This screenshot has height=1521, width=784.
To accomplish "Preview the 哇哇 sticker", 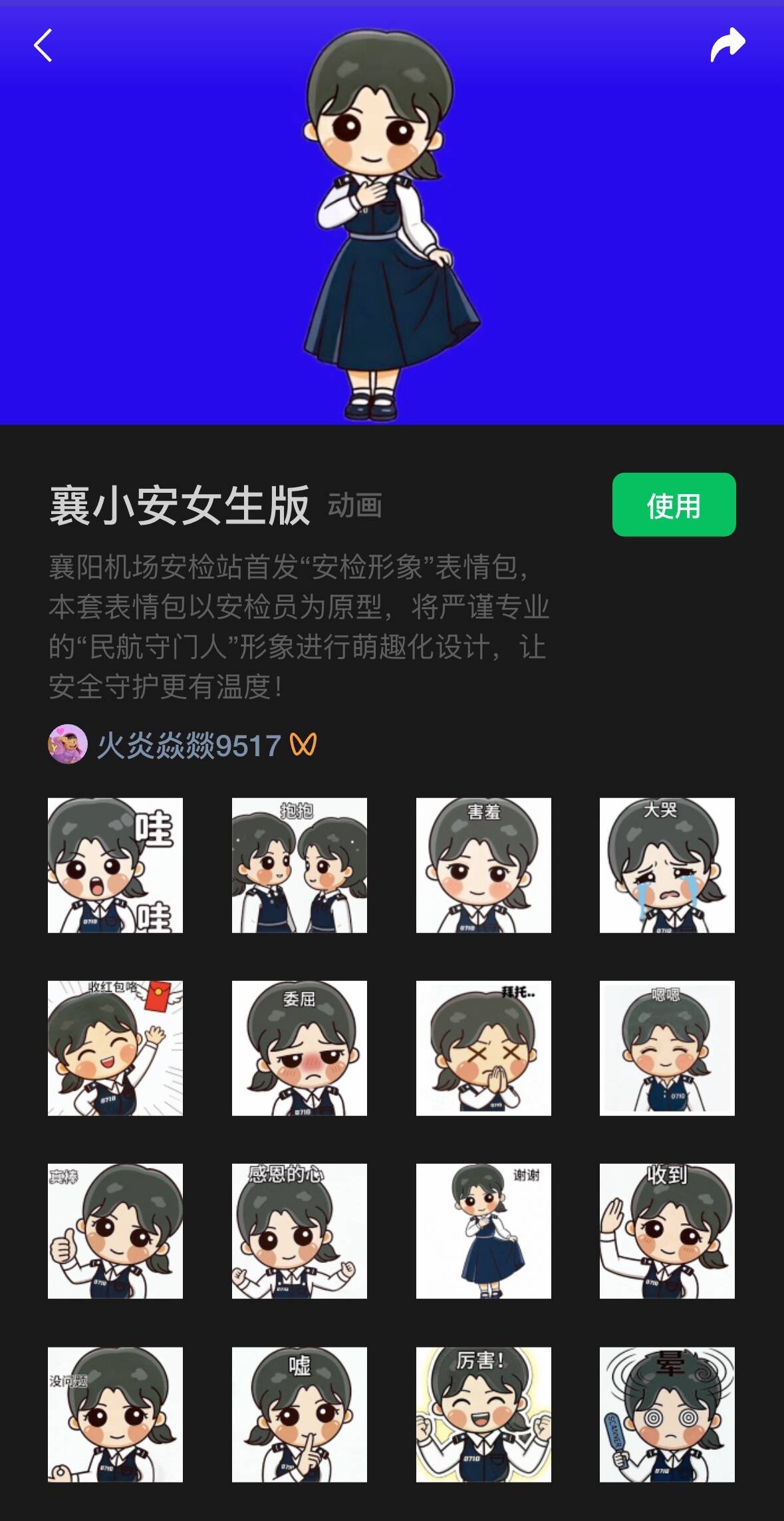I will pyautogui.click(x=115, y=865).
